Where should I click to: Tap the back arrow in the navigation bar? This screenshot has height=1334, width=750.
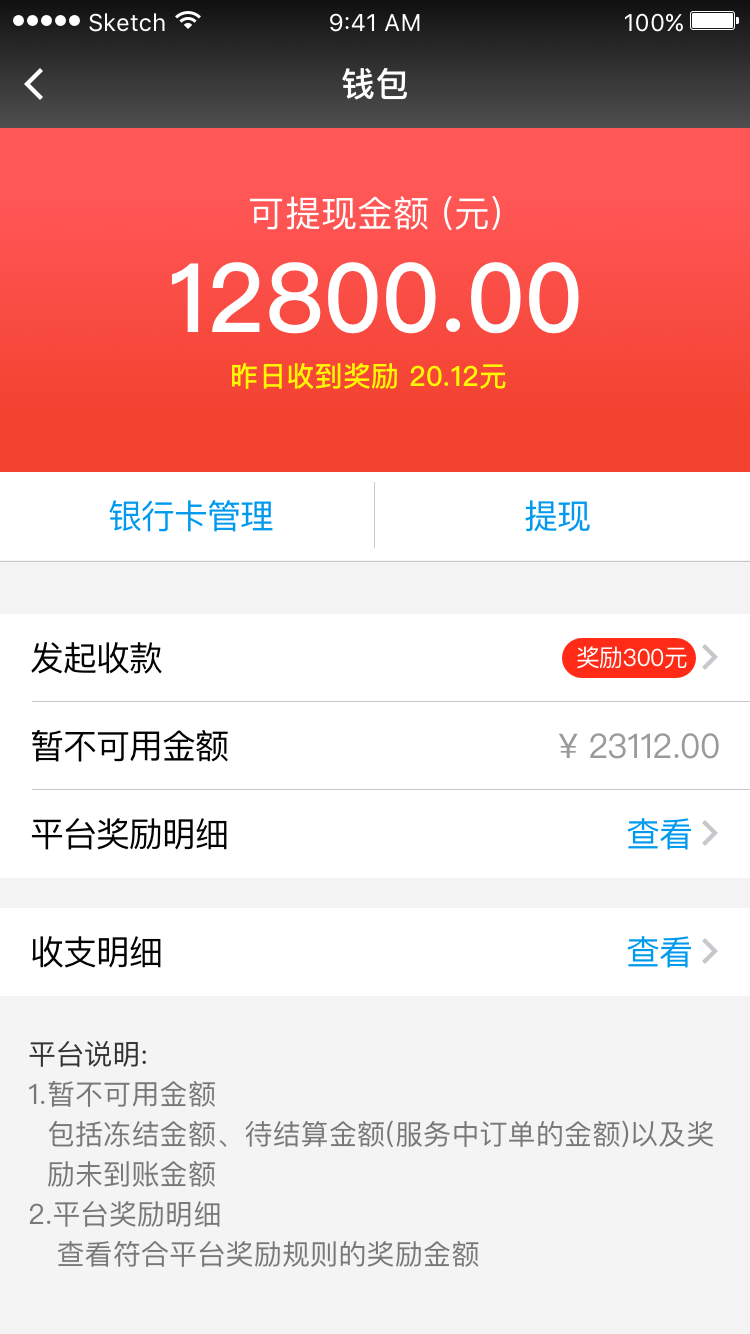pyautogui.click(x=34, y=84)
